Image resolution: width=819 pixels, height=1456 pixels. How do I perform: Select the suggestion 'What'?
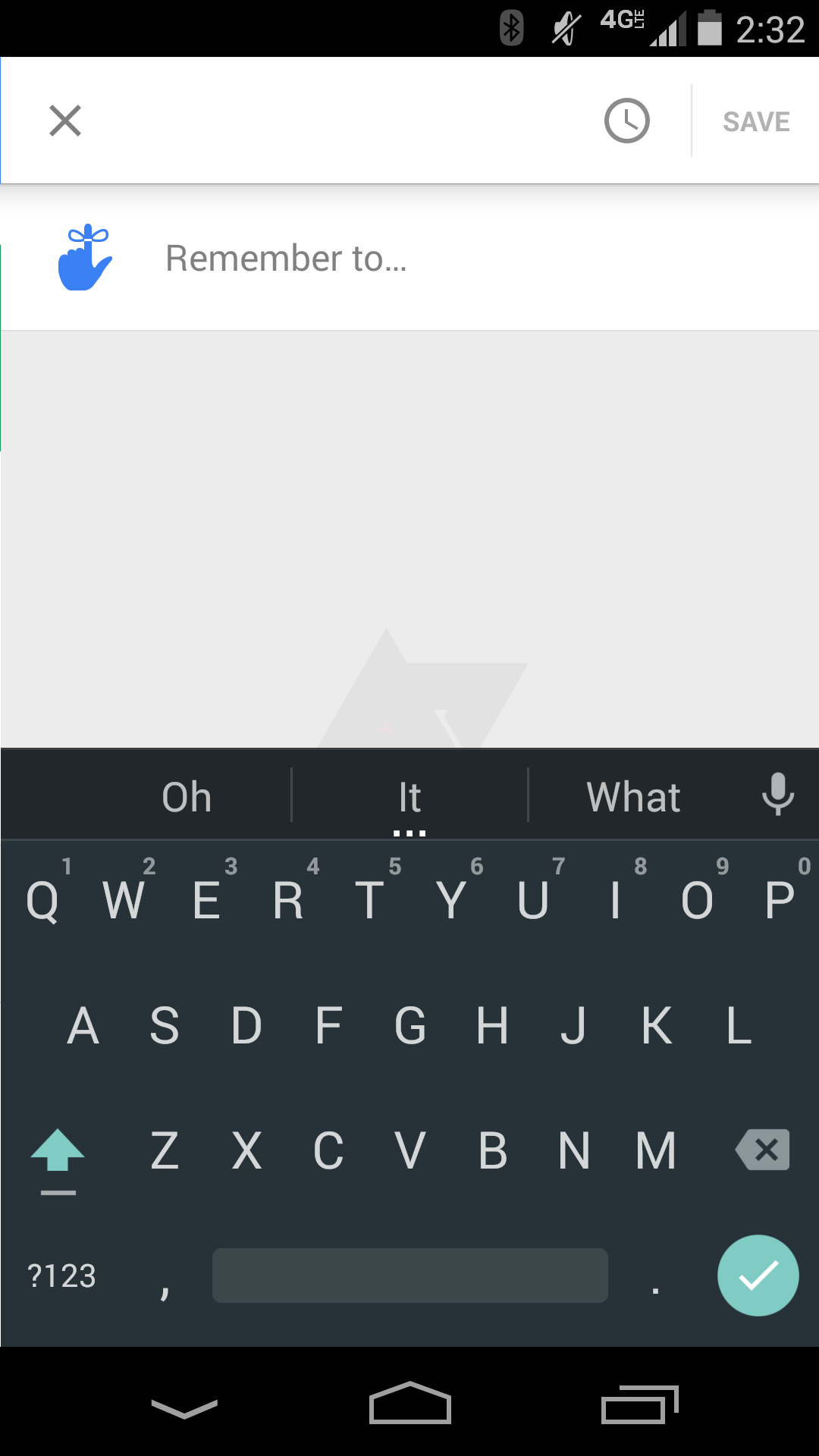(x=632, y=796)
